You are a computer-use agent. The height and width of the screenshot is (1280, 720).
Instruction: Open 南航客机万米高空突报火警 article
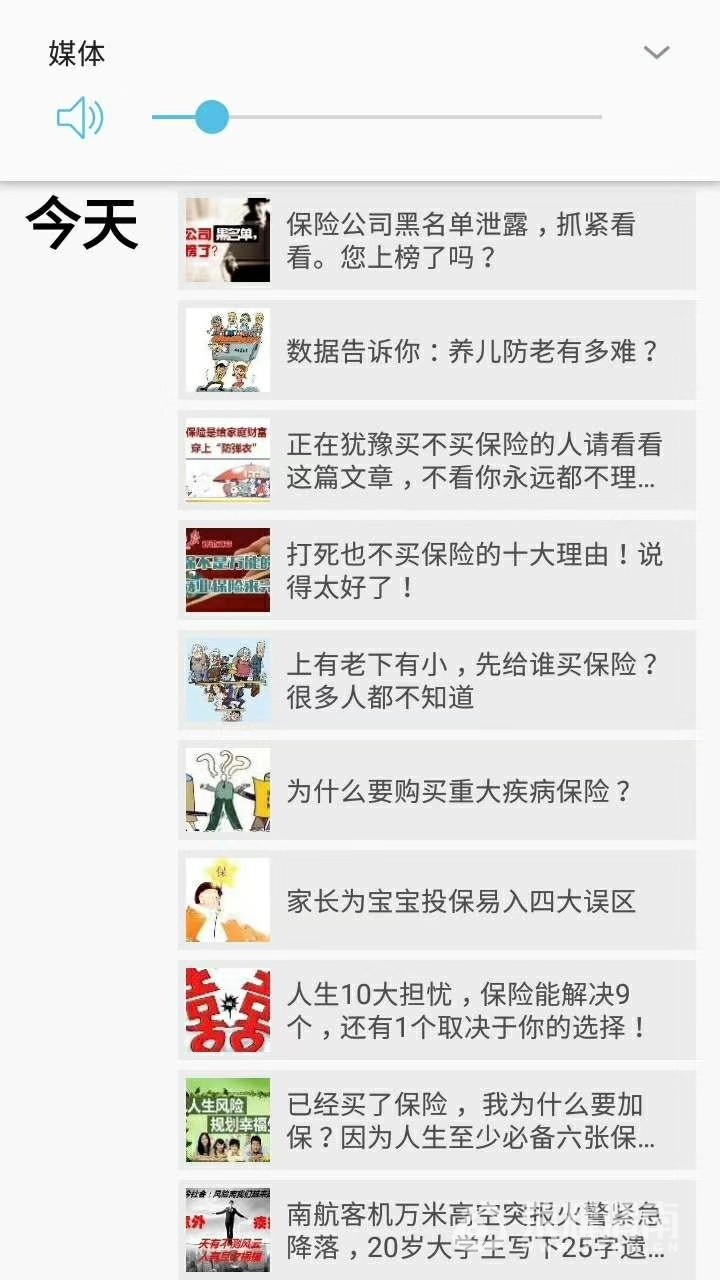point(437,1230)
